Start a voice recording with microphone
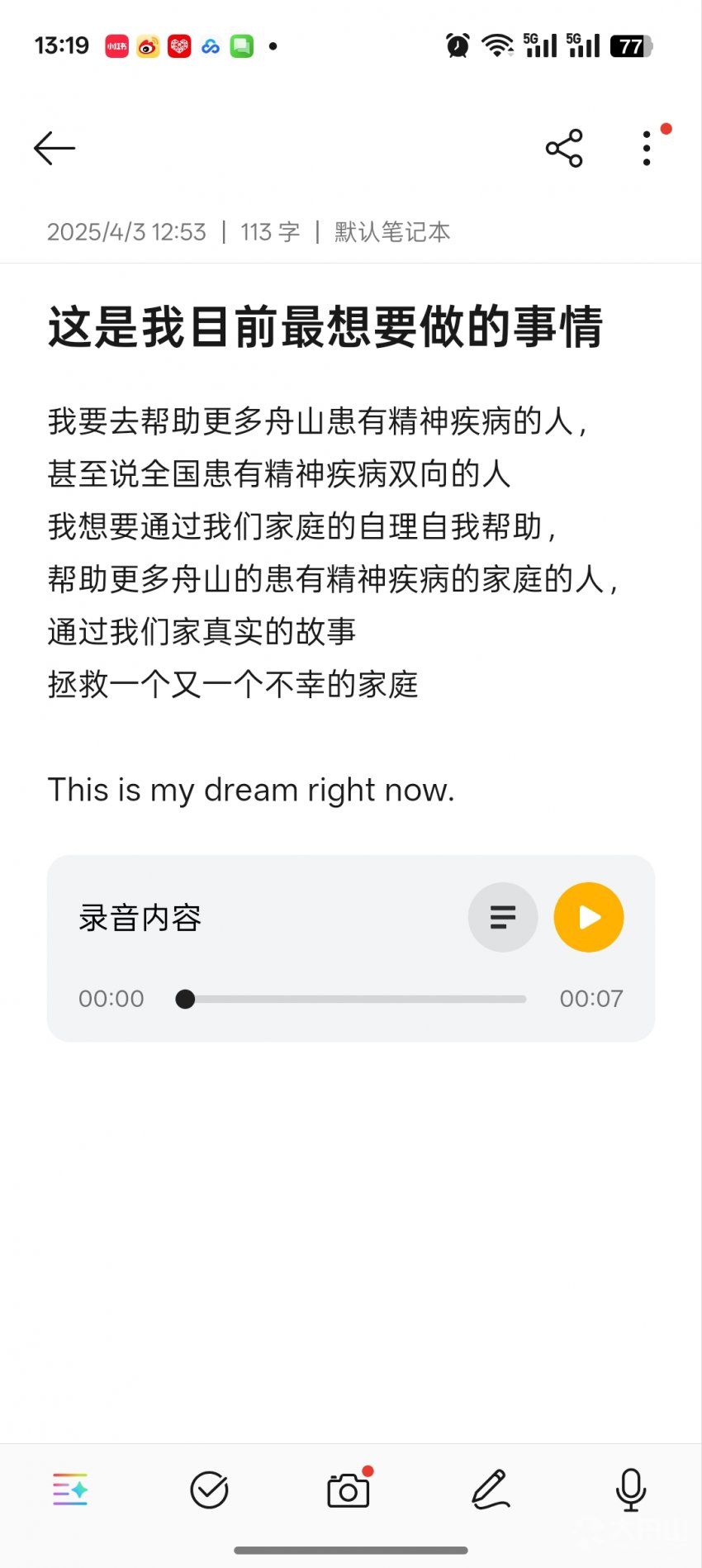This screenshot has height=1568, width=702. pyautogui.click(x=631, y=1490)
